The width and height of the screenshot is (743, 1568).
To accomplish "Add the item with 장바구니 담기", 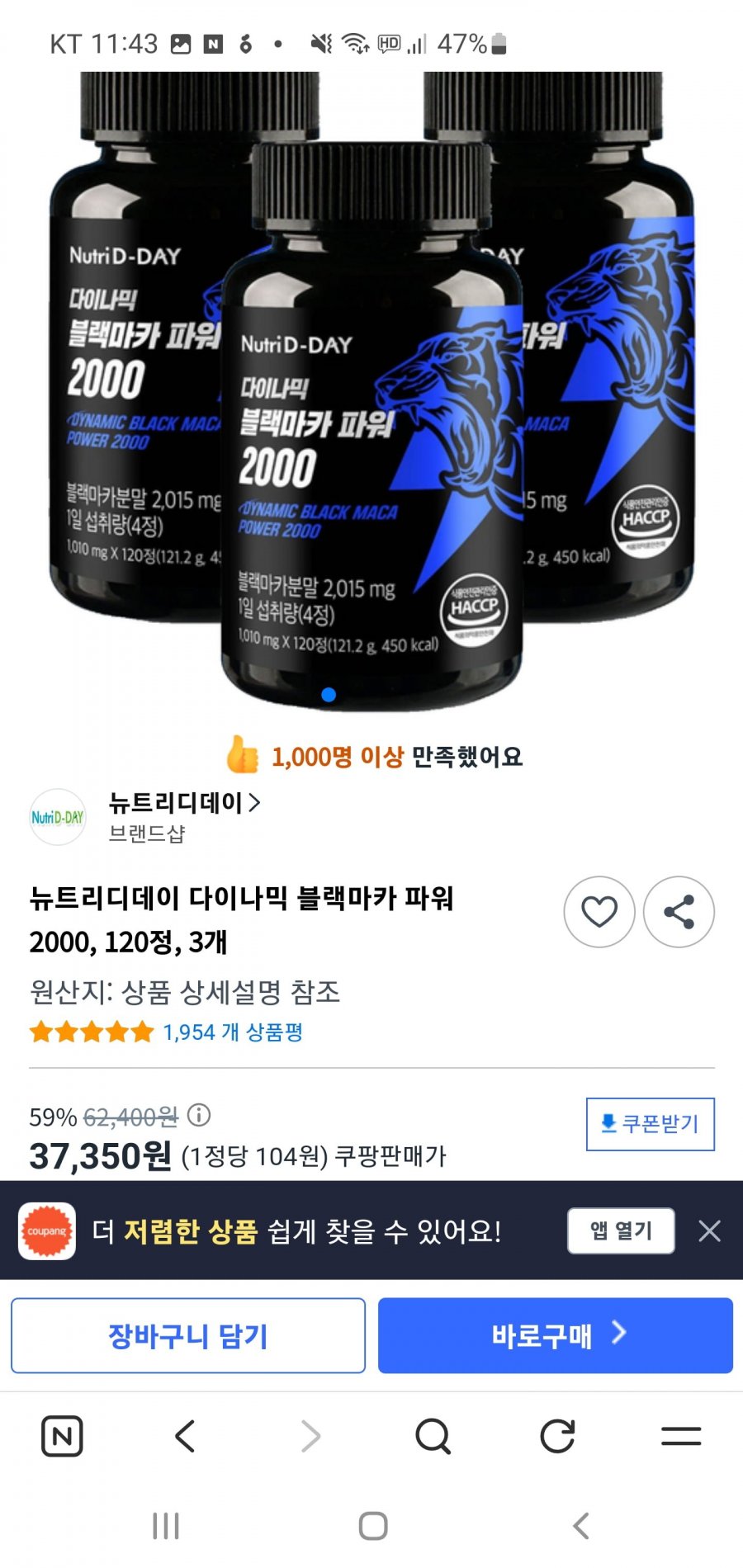I will point(188,1335).
